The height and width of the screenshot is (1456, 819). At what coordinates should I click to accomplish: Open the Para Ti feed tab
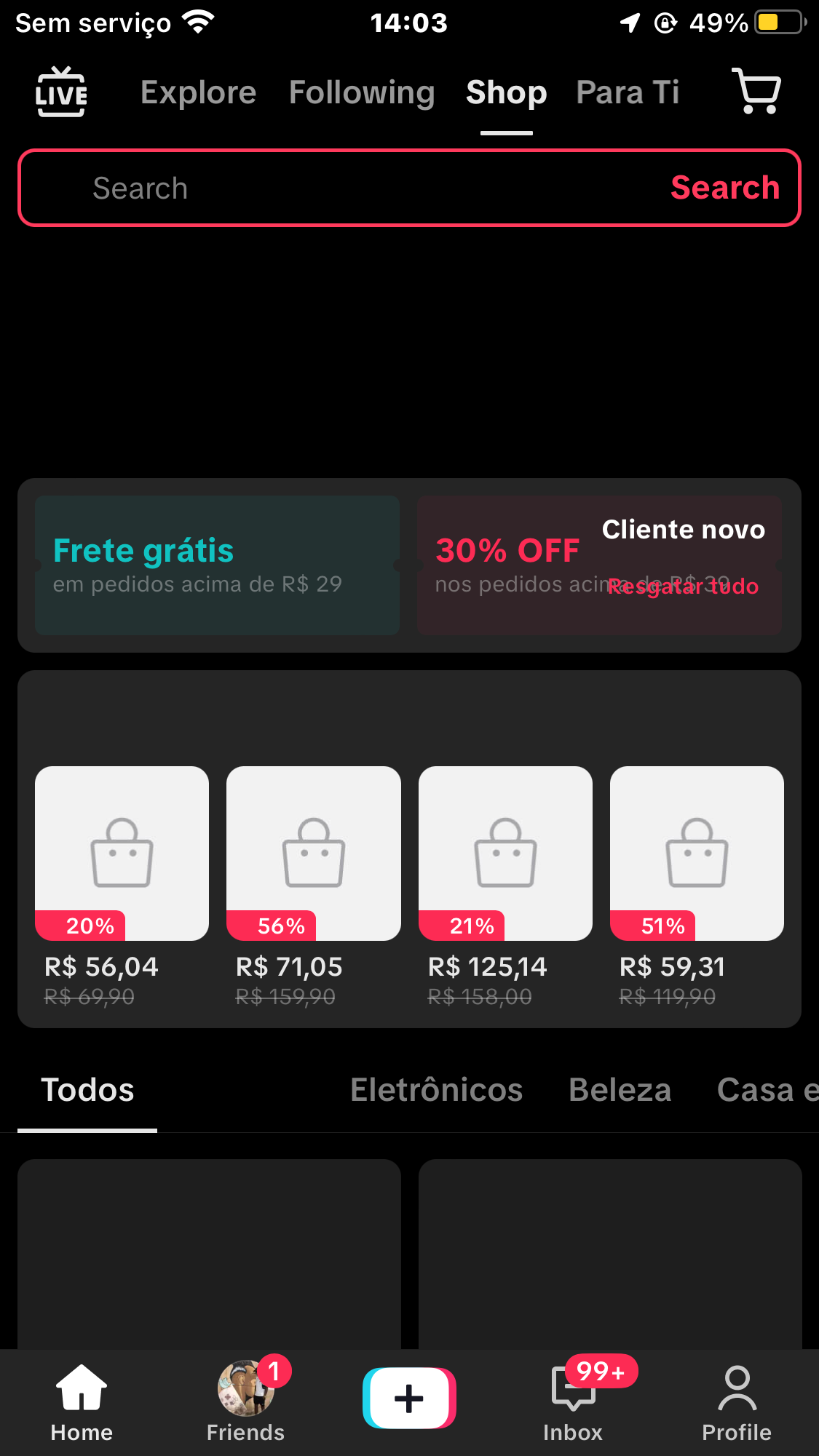628,92
